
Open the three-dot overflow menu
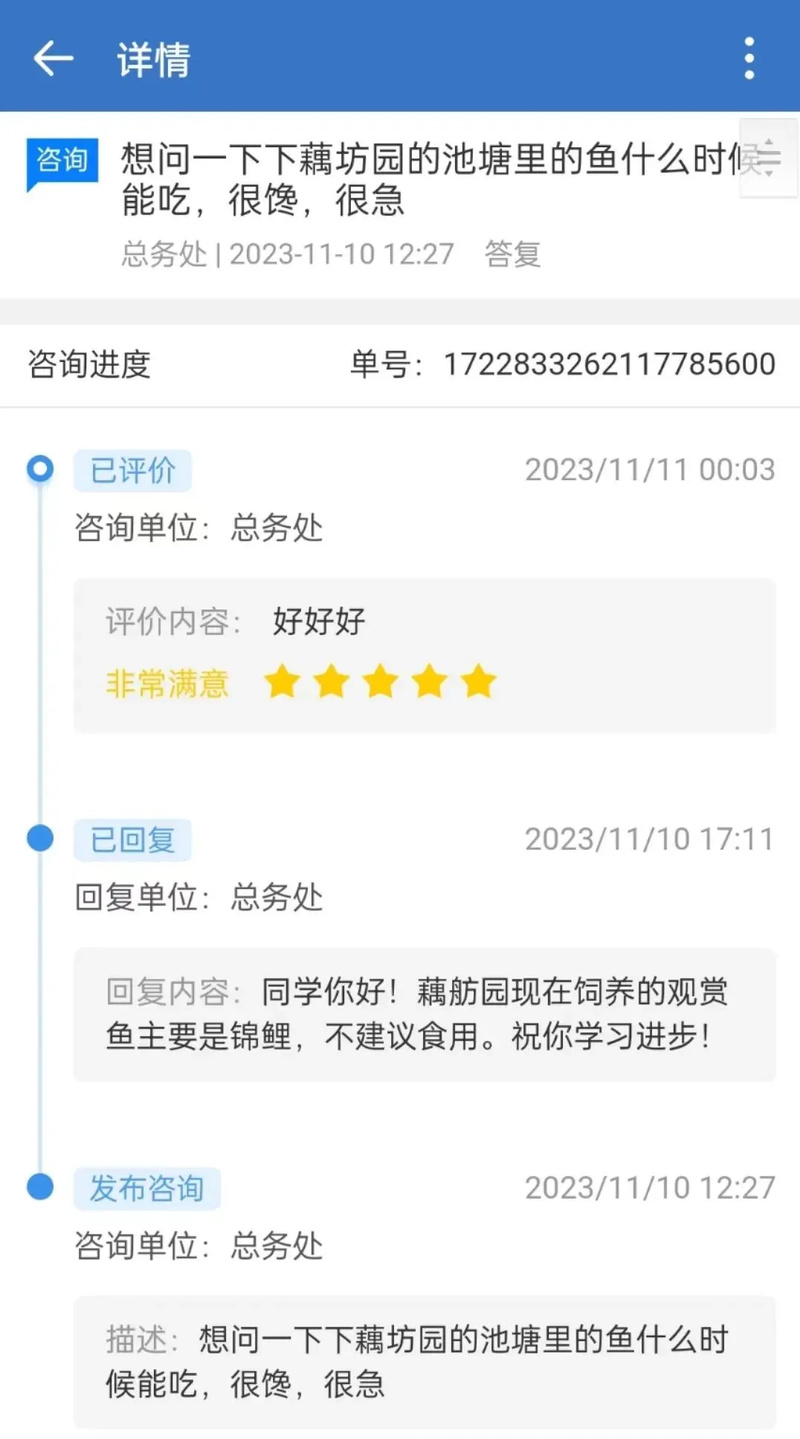pyautogui.click(x=749, y=58)
